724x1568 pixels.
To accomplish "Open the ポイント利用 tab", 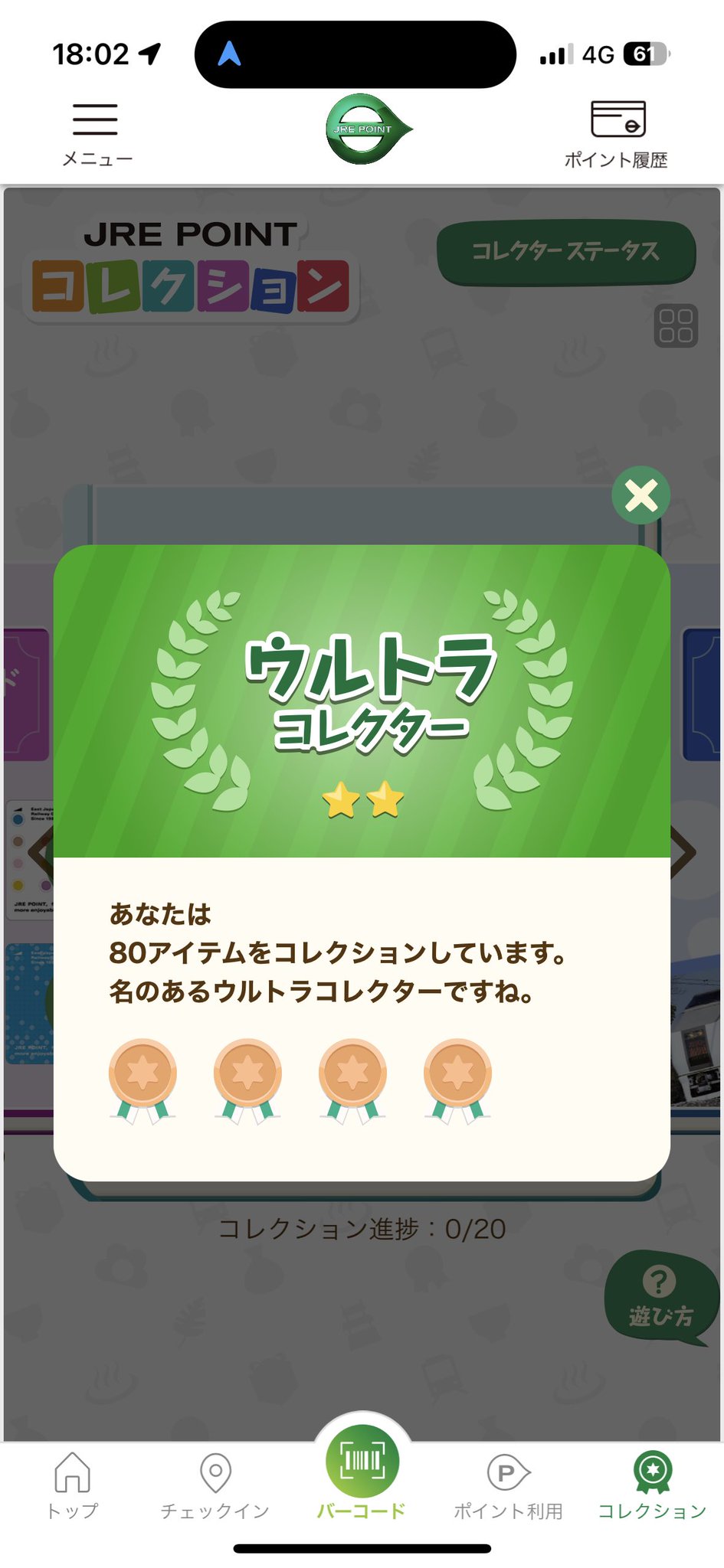I will (508, 1485).
